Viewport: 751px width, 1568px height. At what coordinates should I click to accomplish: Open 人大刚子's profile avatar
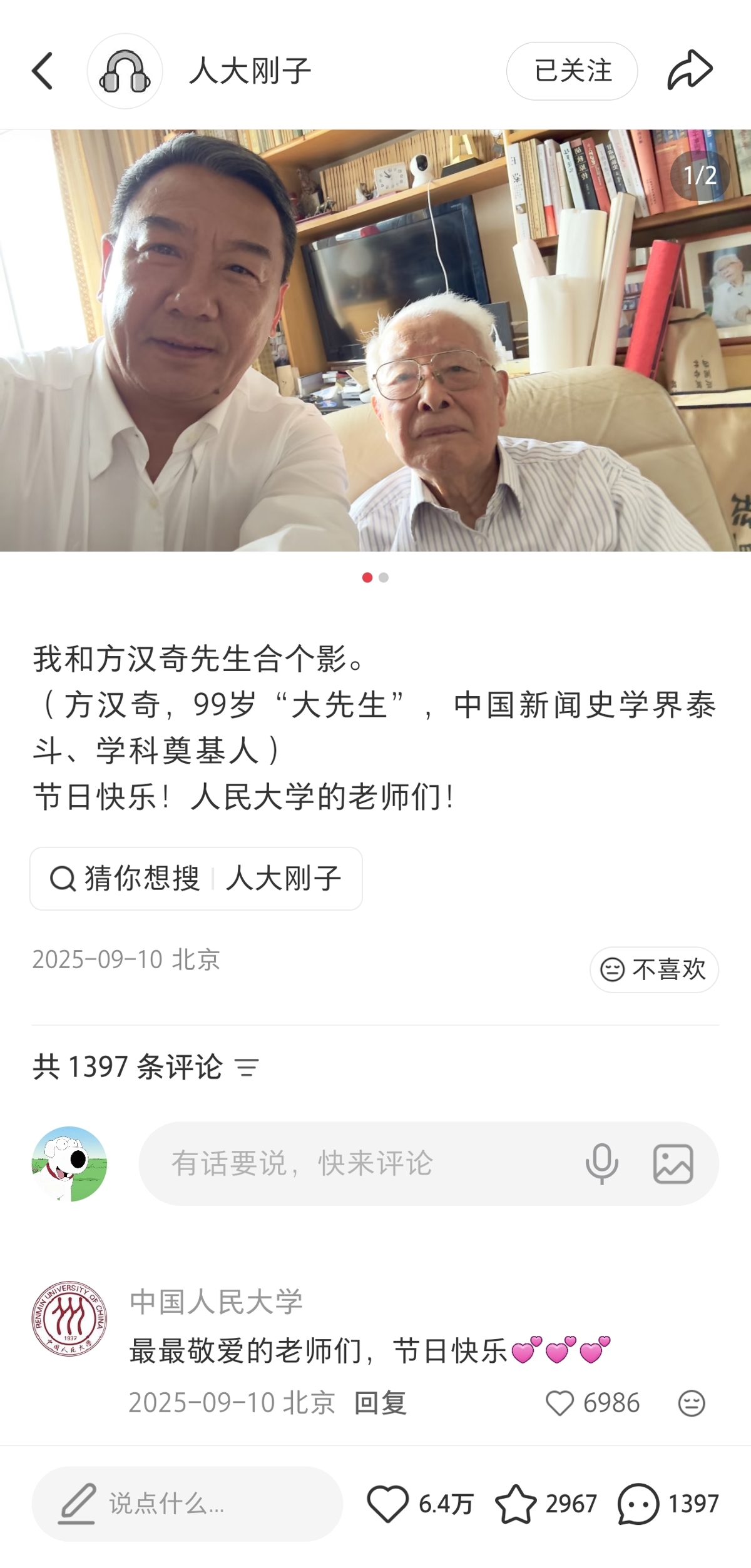(125, 71)
